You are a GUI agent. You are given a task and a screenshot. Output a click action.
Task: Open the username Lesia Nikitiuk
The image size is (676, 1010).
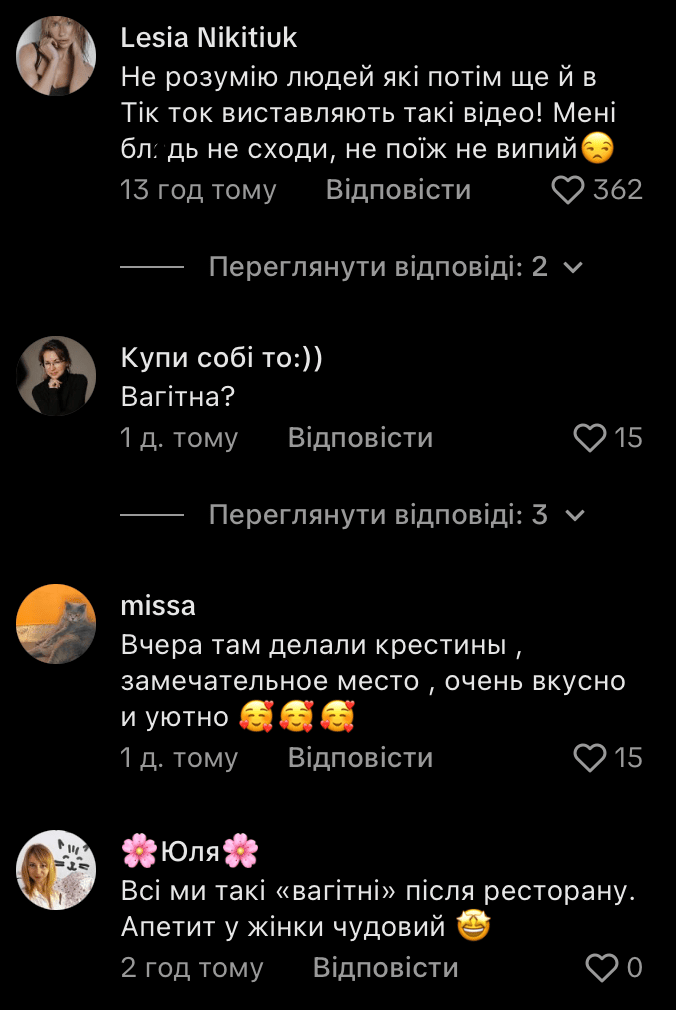coord(208,38)
